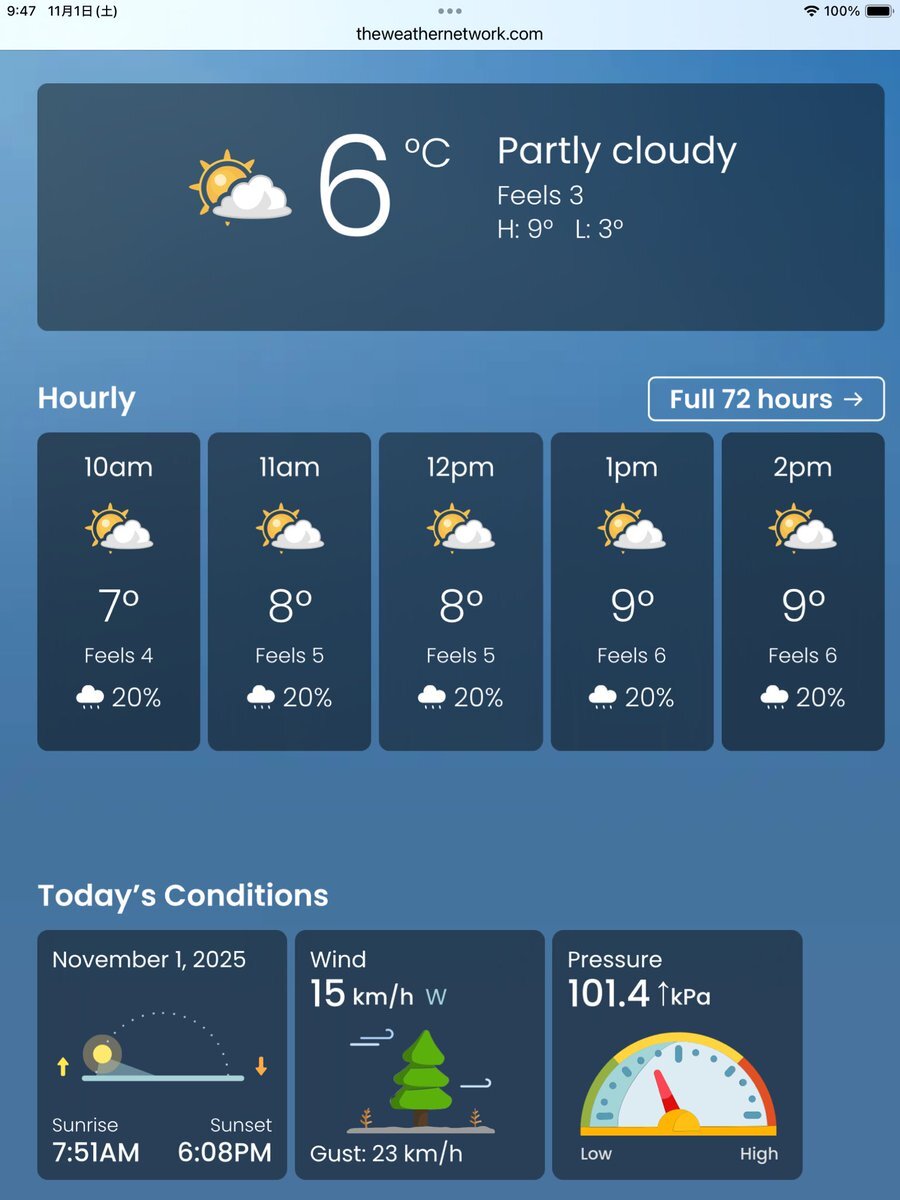Viewport: 900px width, 1200px height.
Task: Open the 11am hourly forecast card
Action: (289, 591)
